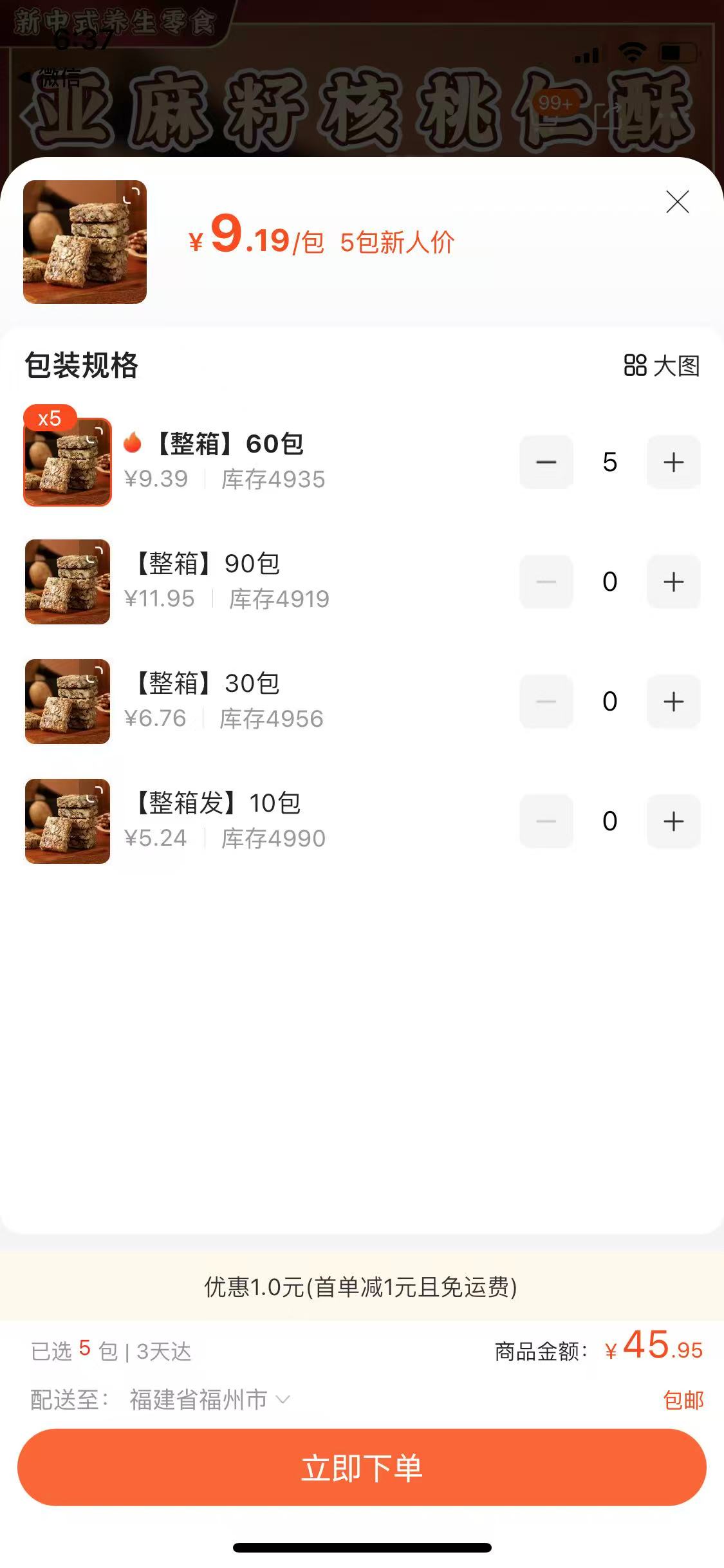View the 【整箱】90包 product image

(68, 582)
